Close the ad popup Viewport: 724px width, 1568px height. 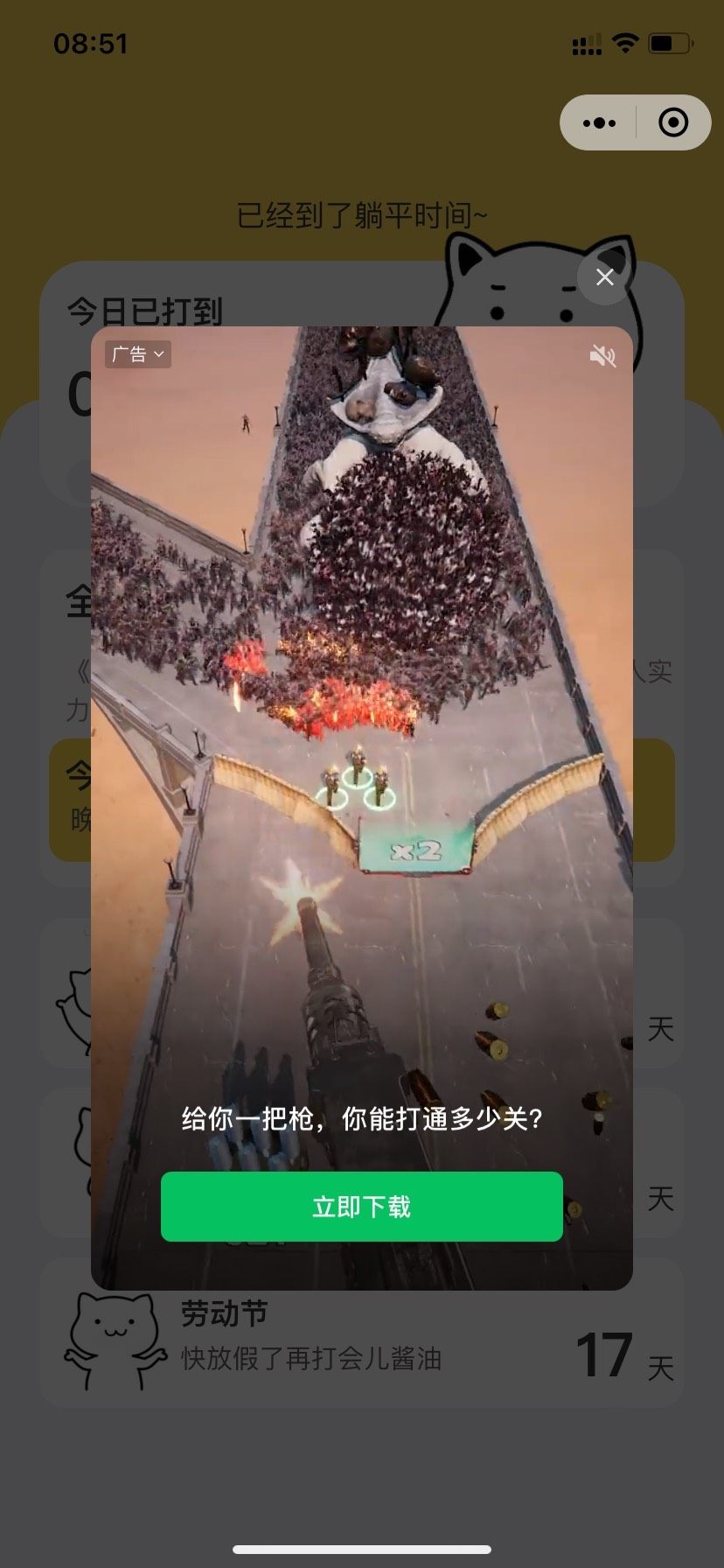604,277
